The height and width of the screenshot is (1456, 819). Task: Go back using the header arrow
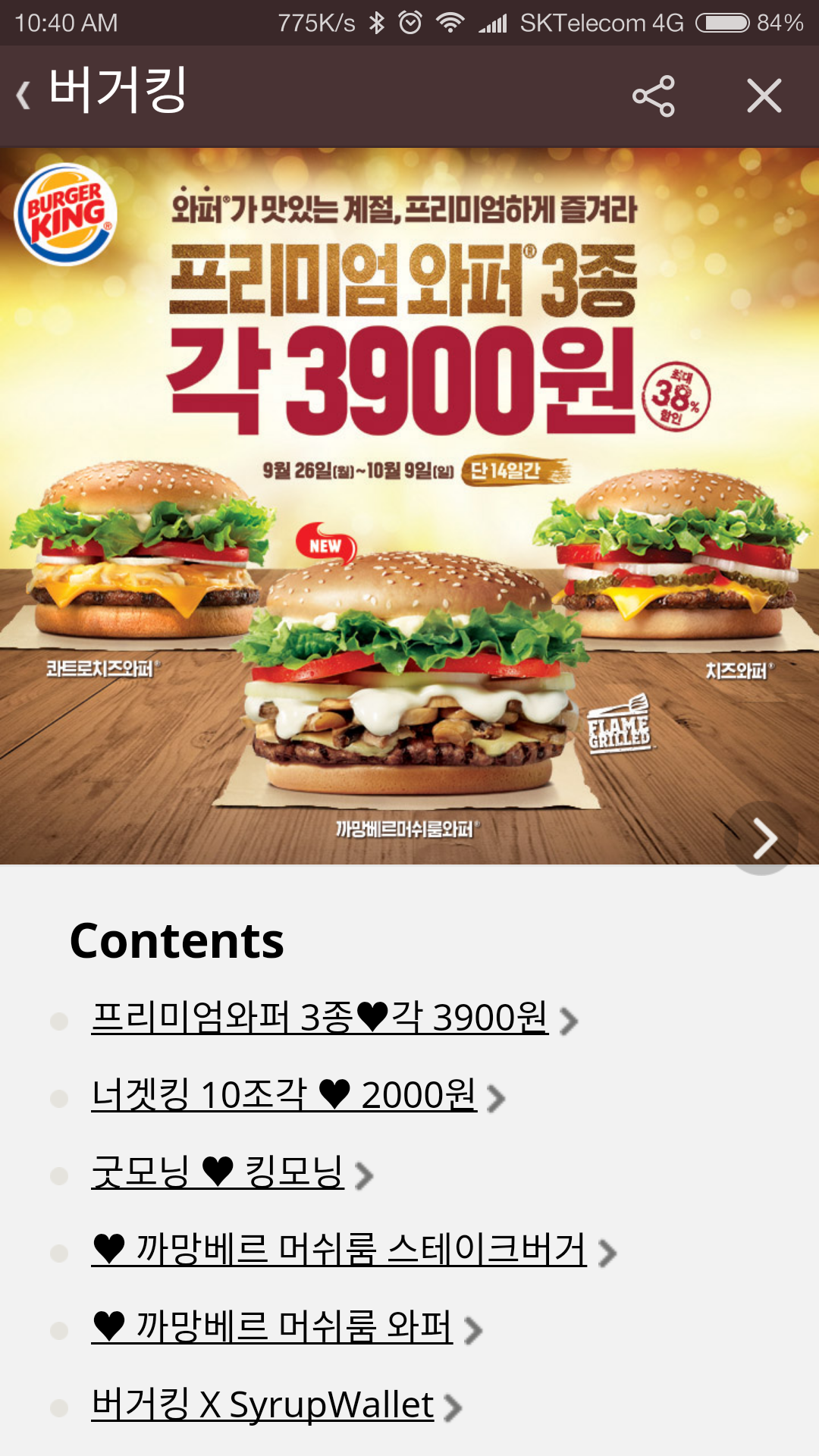click(x=24, y=96)
